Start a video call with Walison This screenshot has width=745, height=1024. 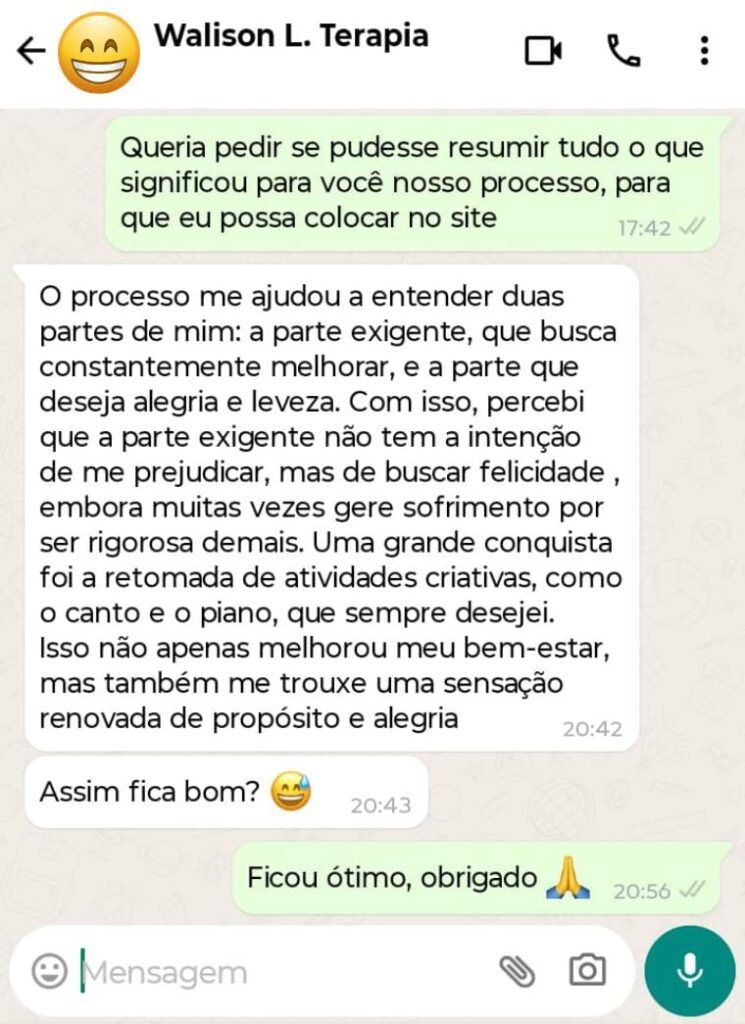(543, 51)
